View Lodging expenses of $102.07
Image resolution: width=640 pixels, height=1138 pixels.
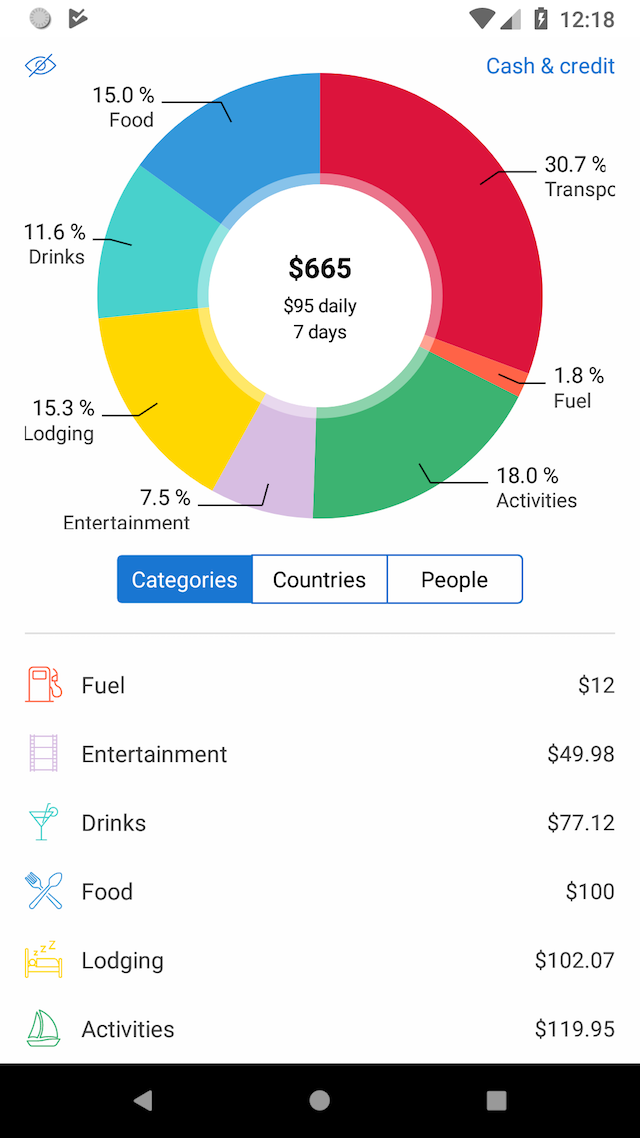pyautogui.click(x=320, y=960)
